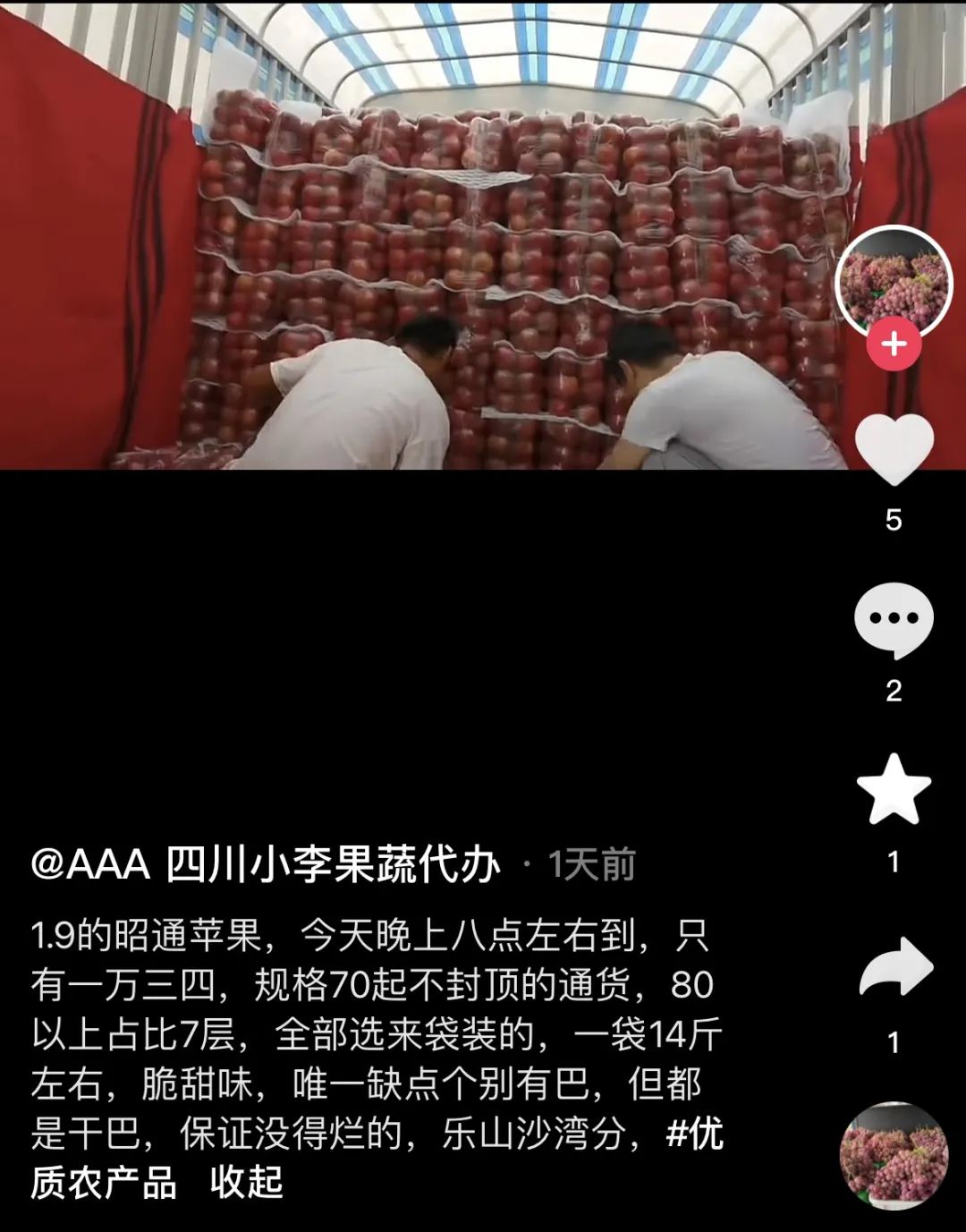The width and height of the screenshot is (966, 1232).
Task: Save this video to favorites with the star
Action: click(x=894, y=789)
